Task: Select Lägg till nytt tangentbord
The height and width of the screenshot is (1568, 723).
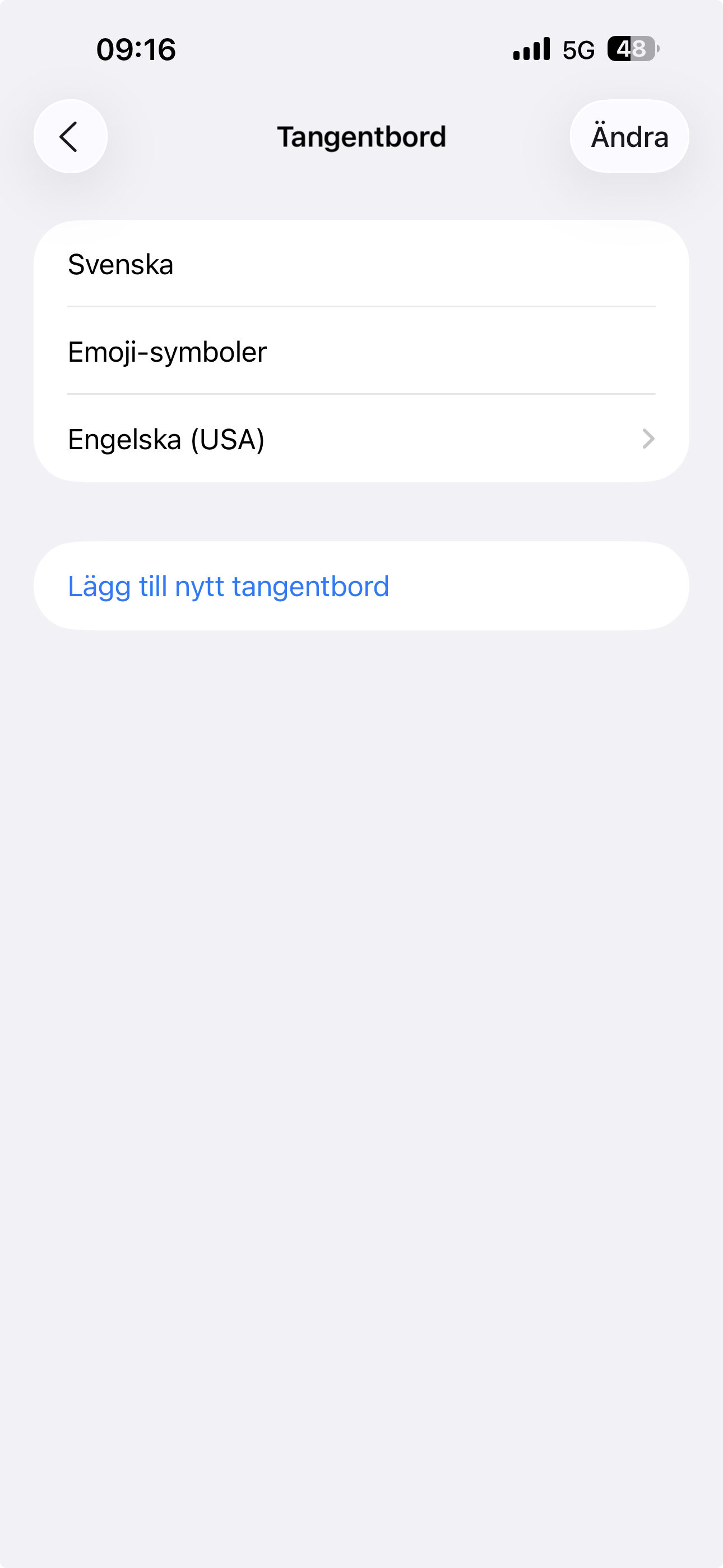Action: tap(229, 586)
